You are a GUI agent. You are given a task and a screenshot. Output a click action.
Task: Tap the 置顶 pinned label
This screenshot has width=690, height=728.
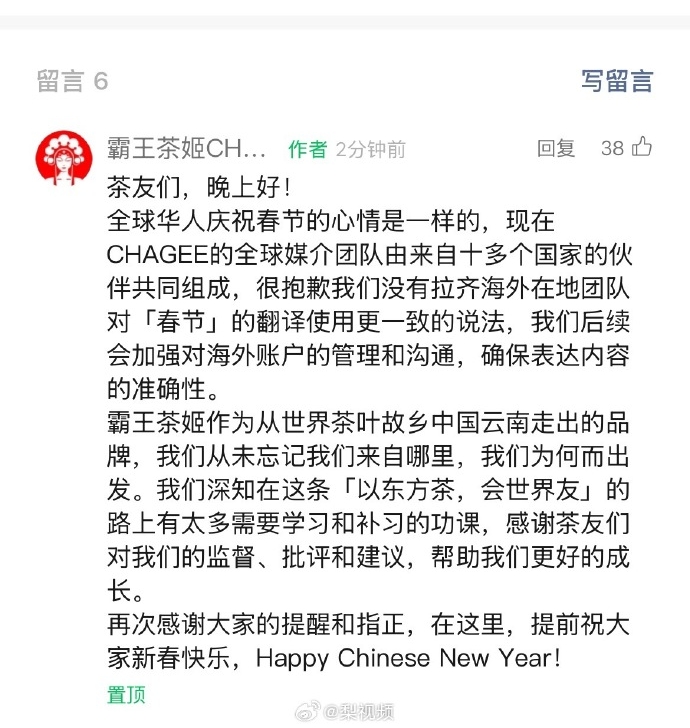coord(127,694)
